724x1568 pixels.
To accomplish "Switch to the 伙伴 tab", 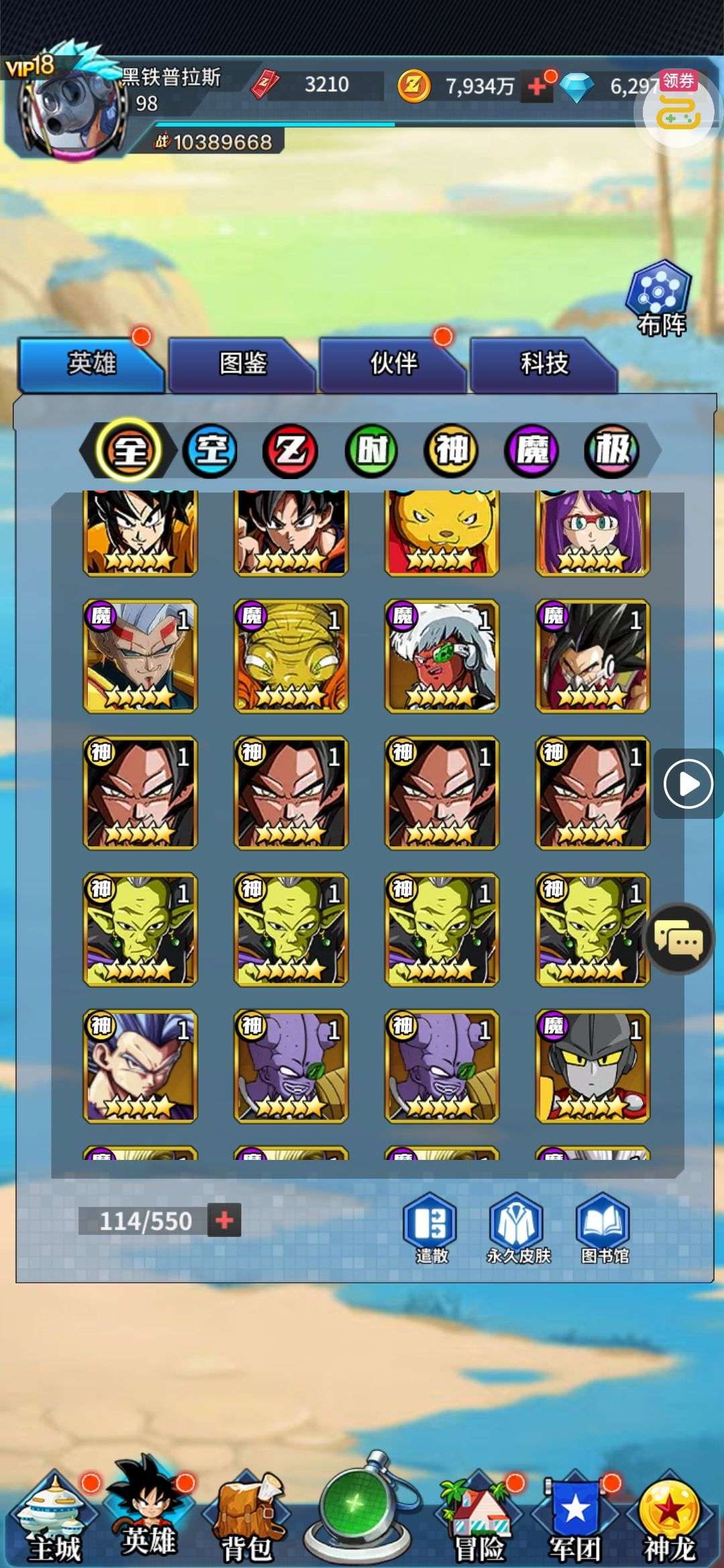I will pos(394,364).
